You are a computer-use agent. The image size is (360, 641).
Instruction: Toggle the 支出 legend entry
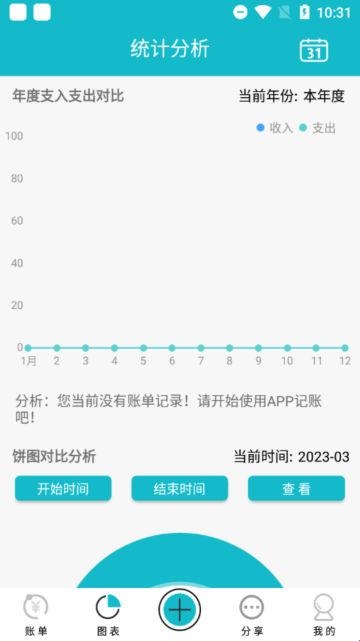(x=318, y=128)
